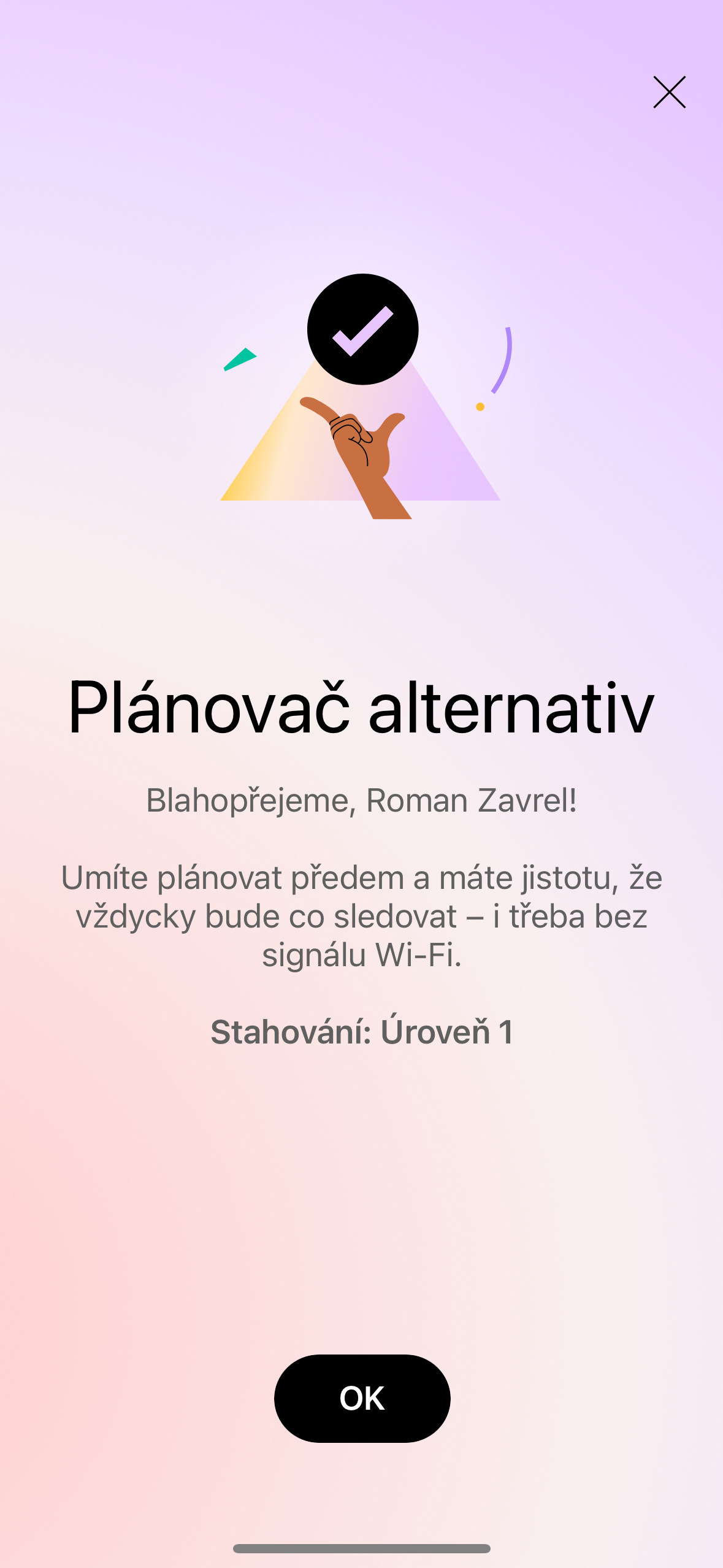Click the yellow confetti dot
The width and height of the screenshot is (723, 1568).
pos(479,405)
